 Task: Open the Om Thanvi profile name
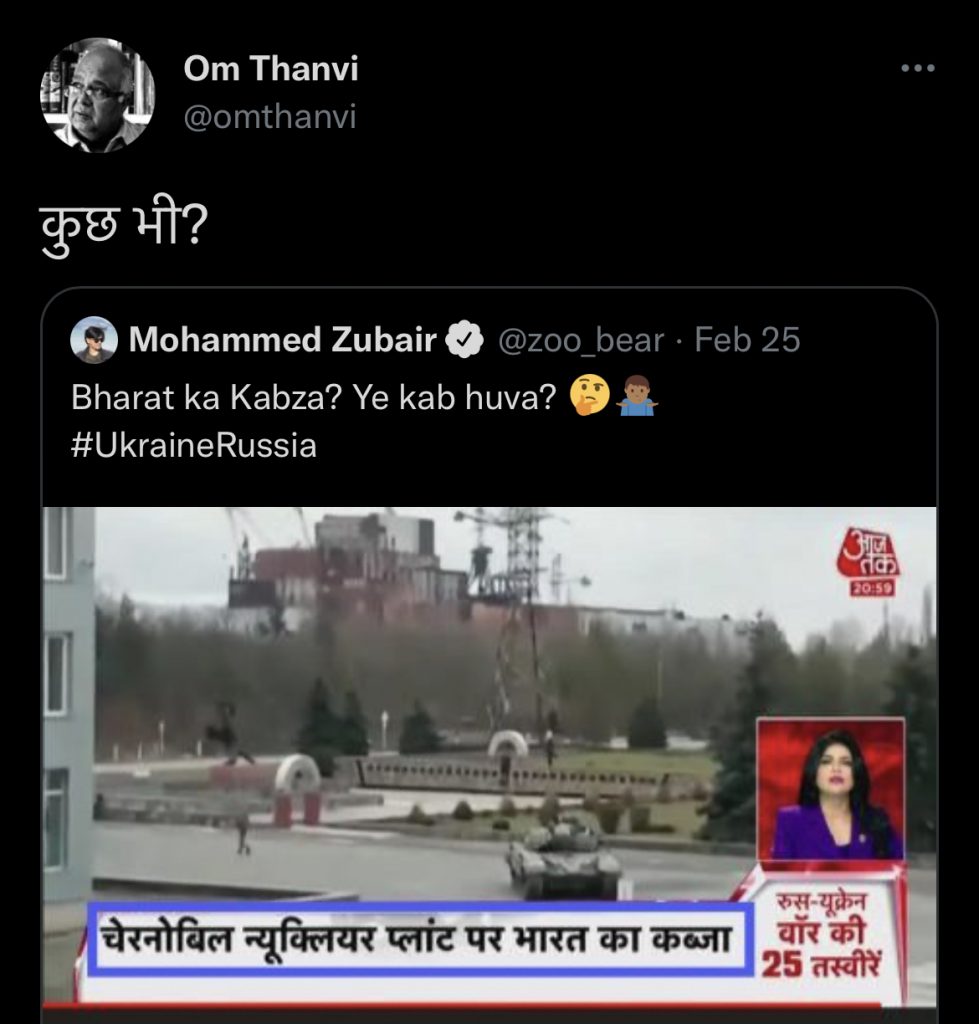click(270, 69)
